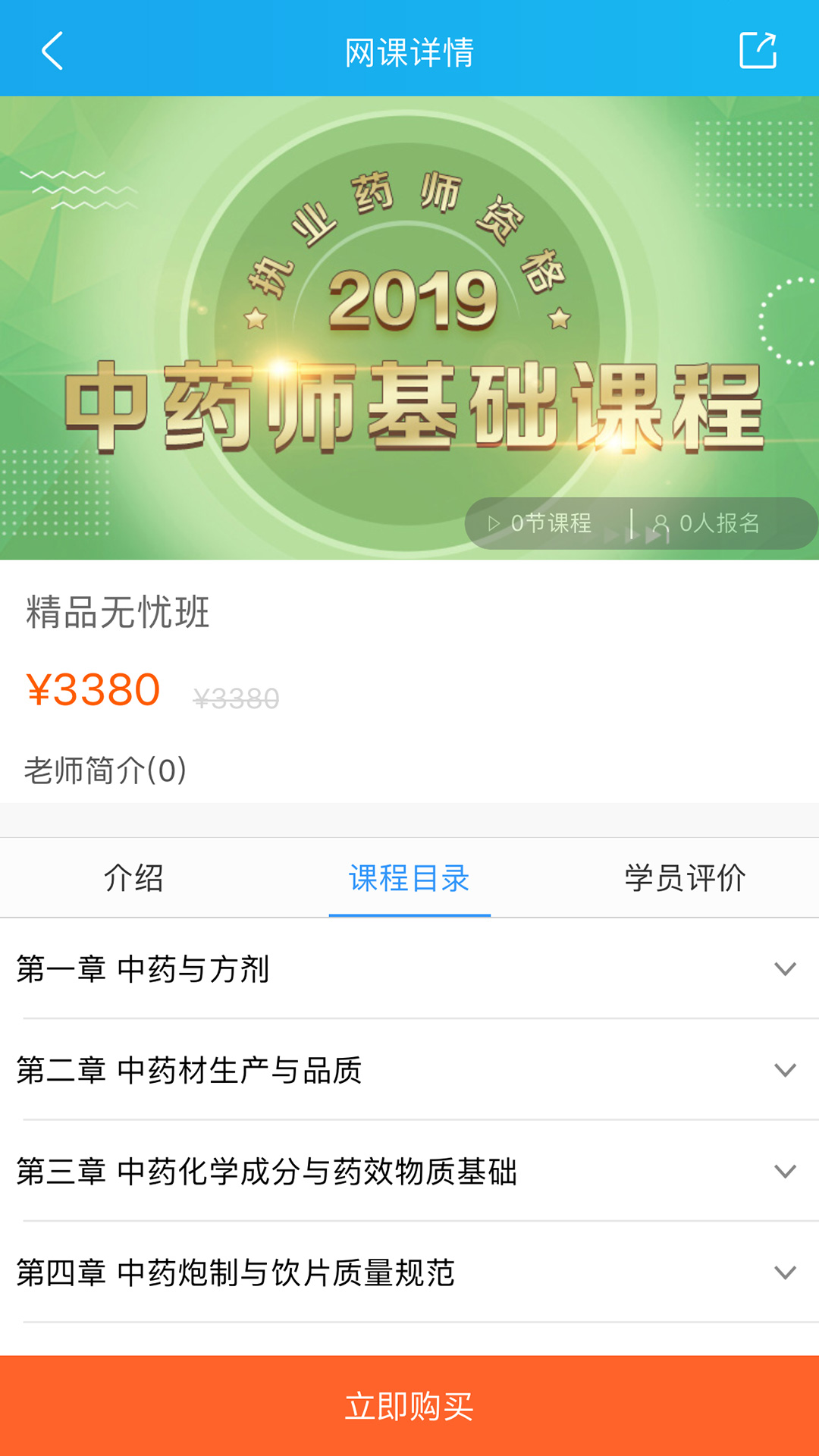Share this course via the share icon
The image size is (819, 1456).
(x=758, y=50)
